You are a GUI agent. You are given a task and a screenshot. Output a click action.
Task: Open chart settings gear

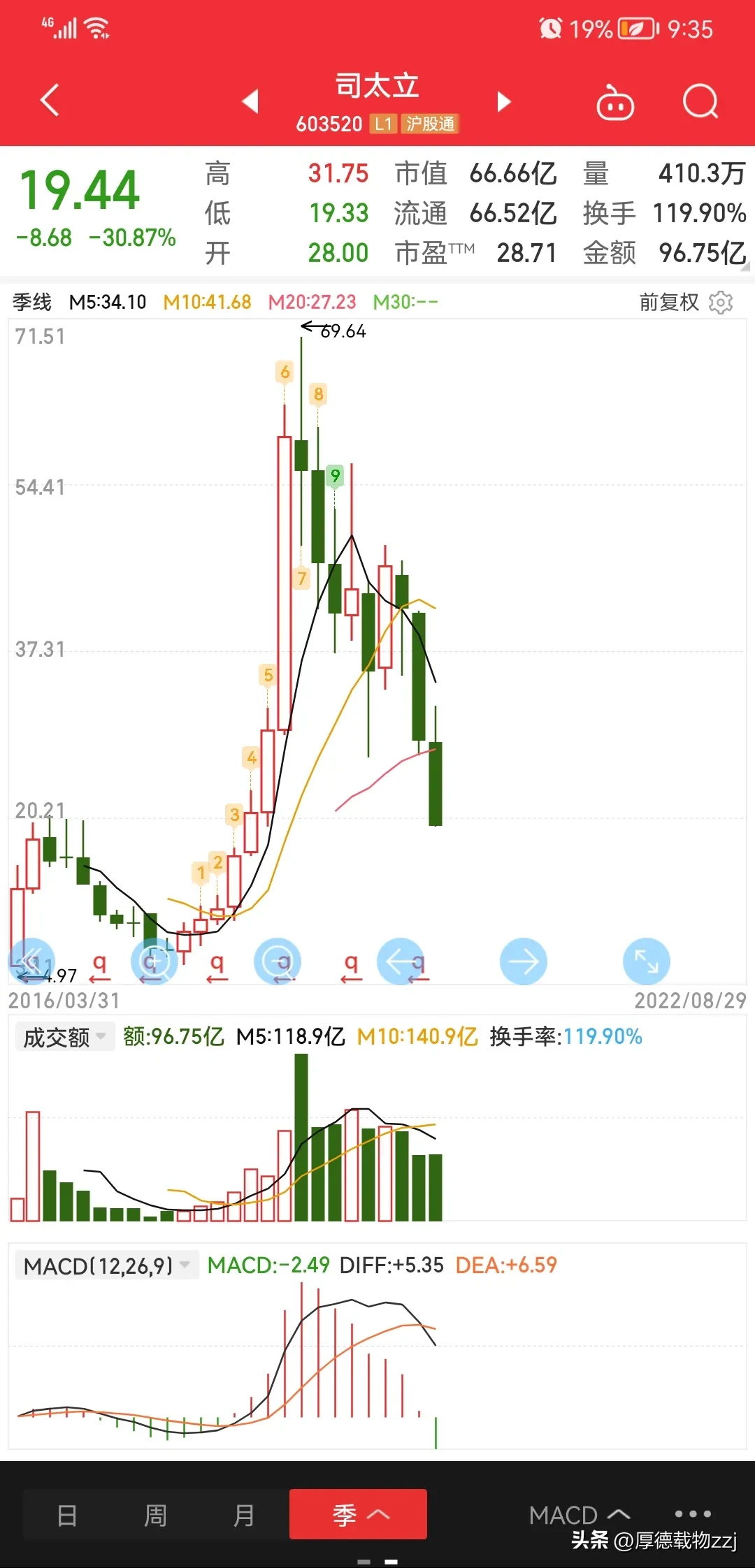click(721, 303)
